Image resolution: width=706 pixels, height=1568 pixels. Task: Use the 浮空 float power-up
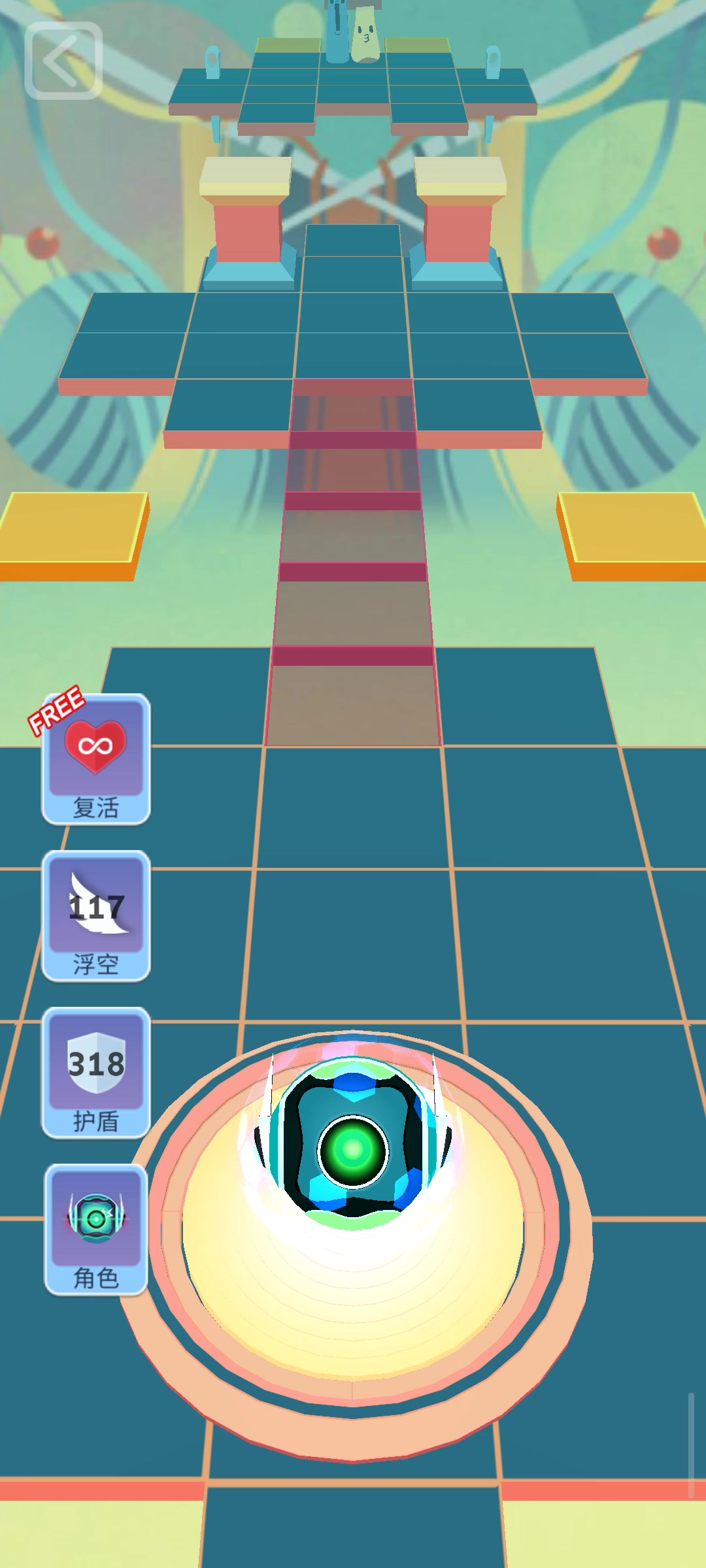96,916
